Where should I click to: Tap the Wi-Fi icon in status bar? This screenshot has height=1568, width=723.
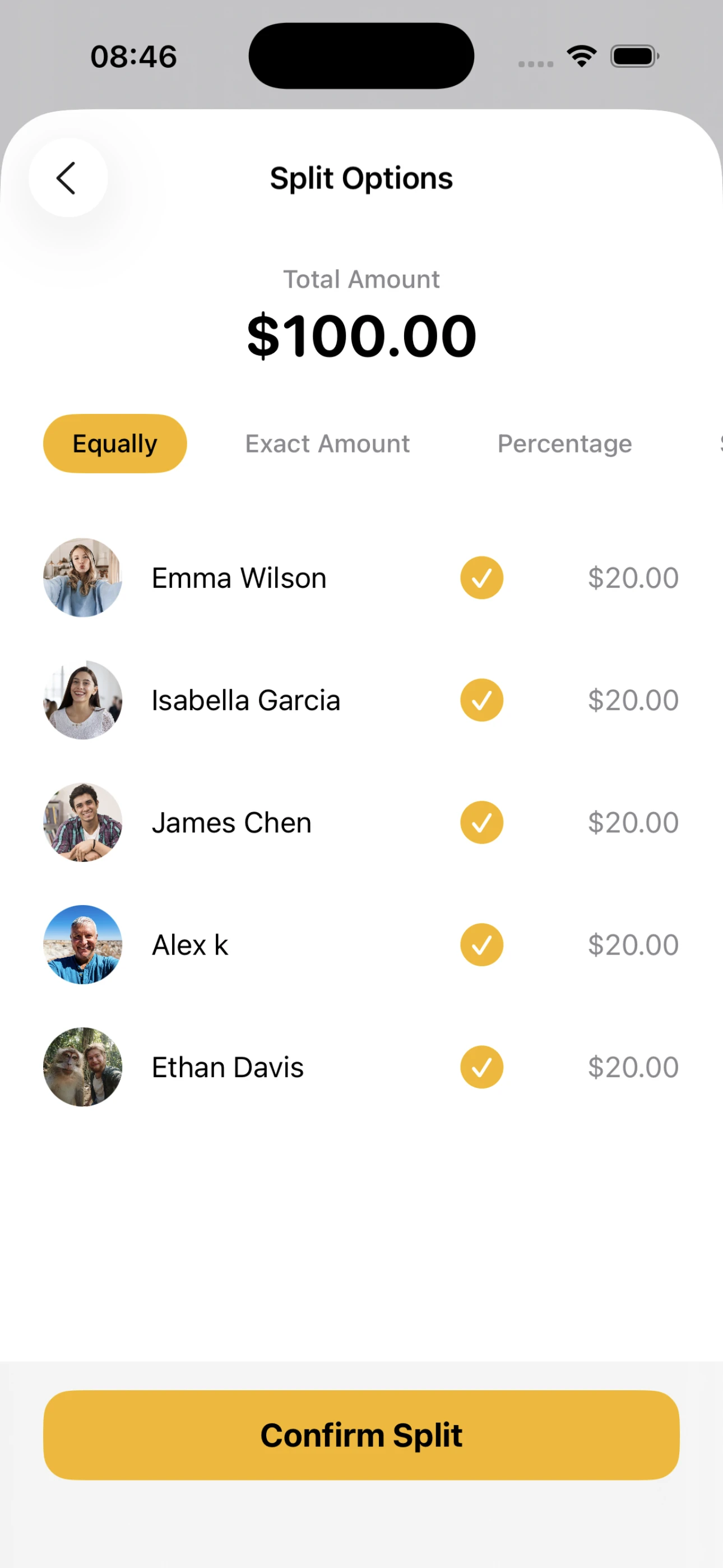[x=581, y=56]
